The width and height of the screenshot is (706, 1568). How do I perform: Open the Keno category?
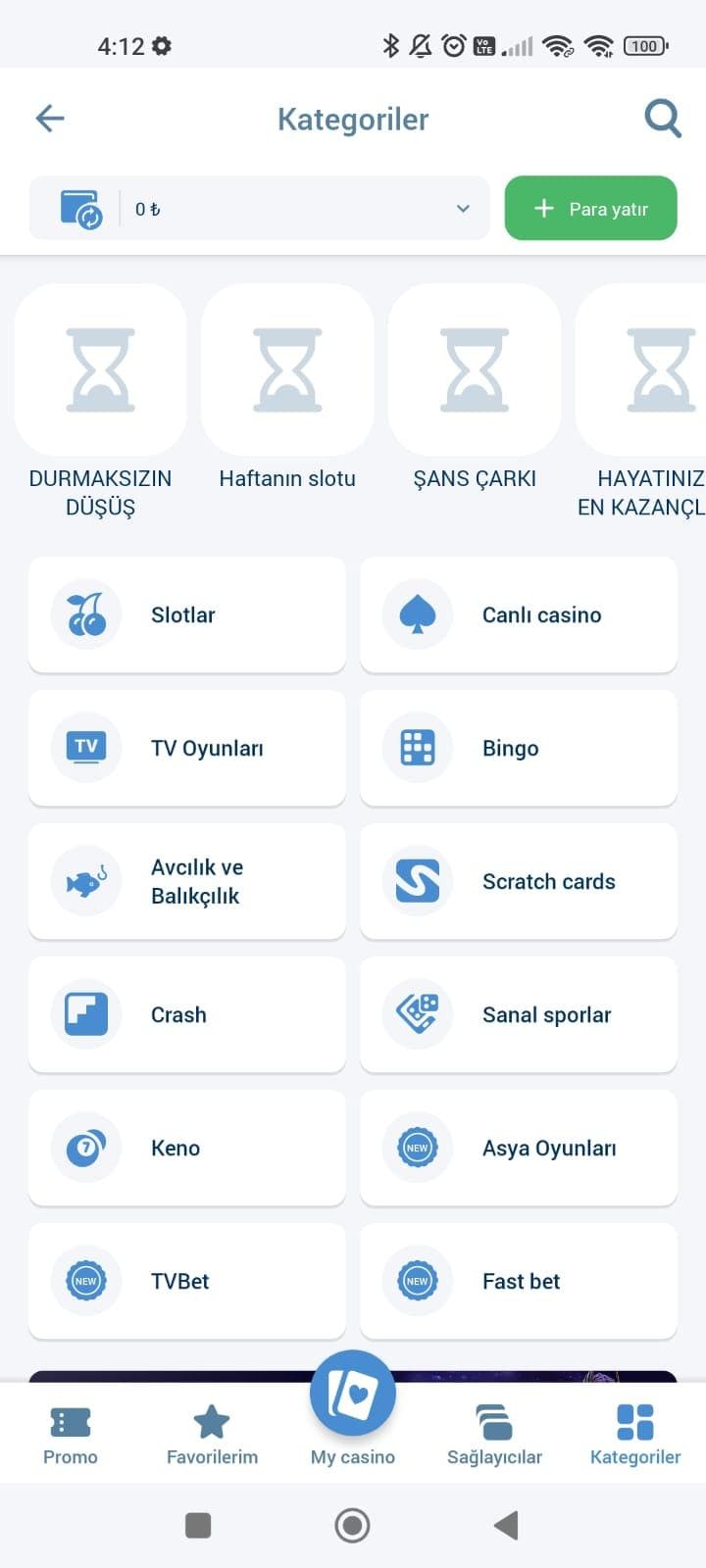pyautogui.click(x=187, y=1148)
